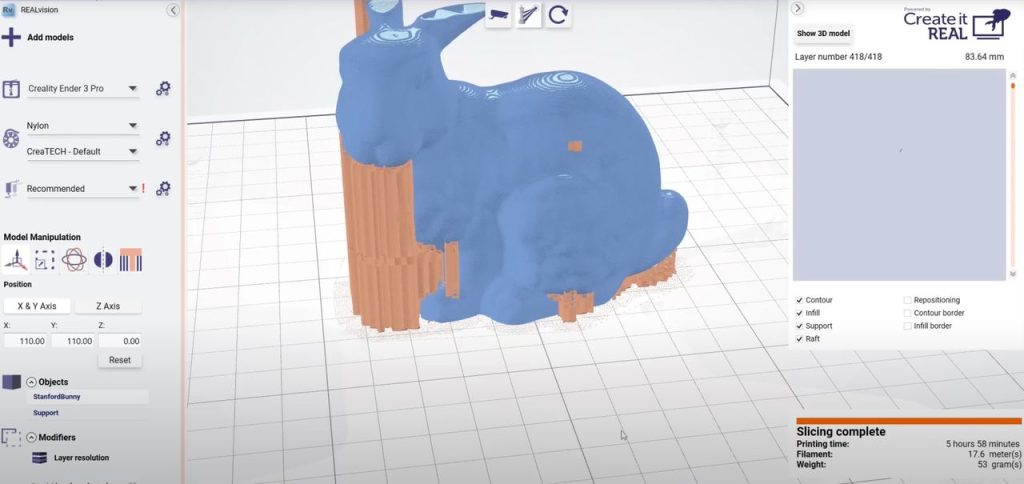The width and height of the screenshot is (1024, 484).
Task: Open printer settings gear icon
Action: [x=163, y=89]
